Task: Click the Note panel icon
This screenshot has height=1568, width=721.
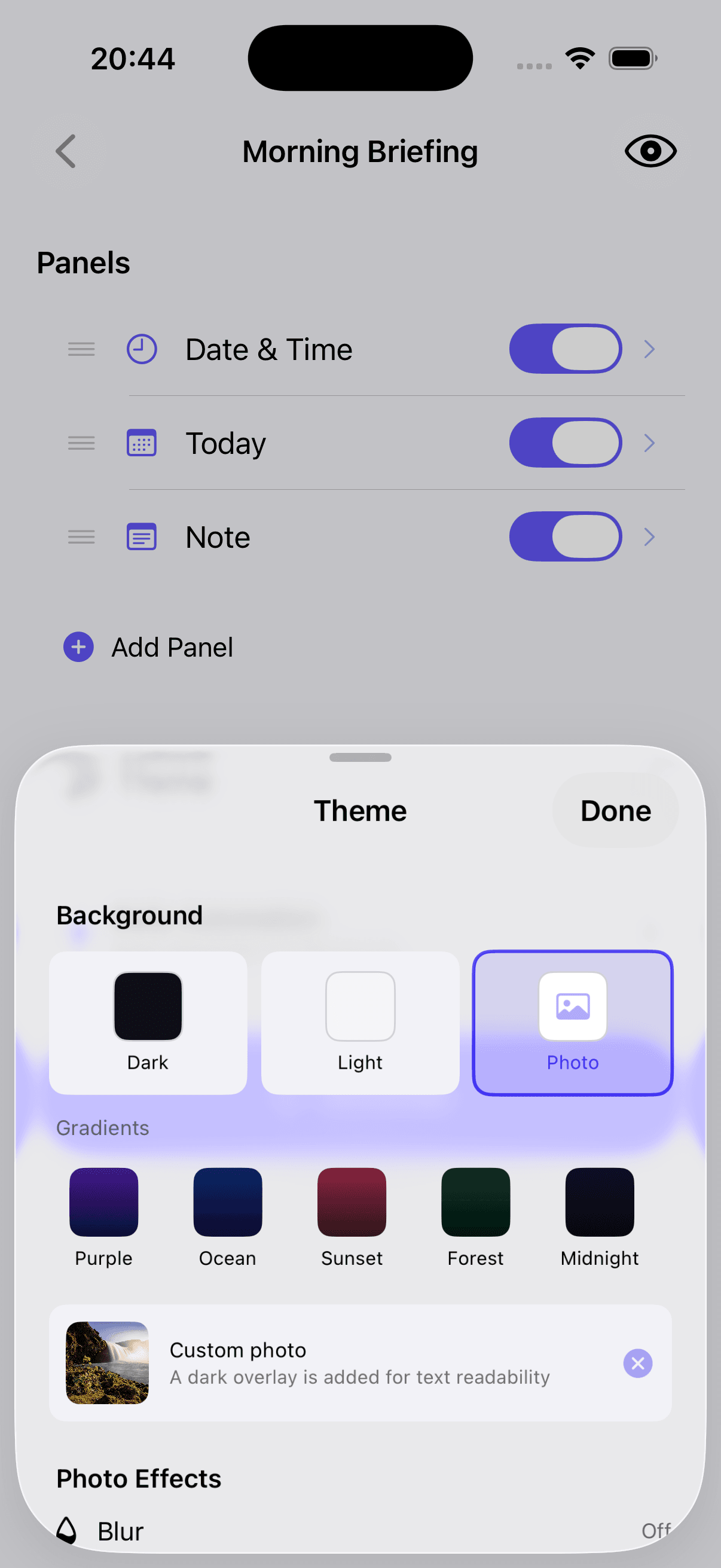Action: click(x=140, y=536)
